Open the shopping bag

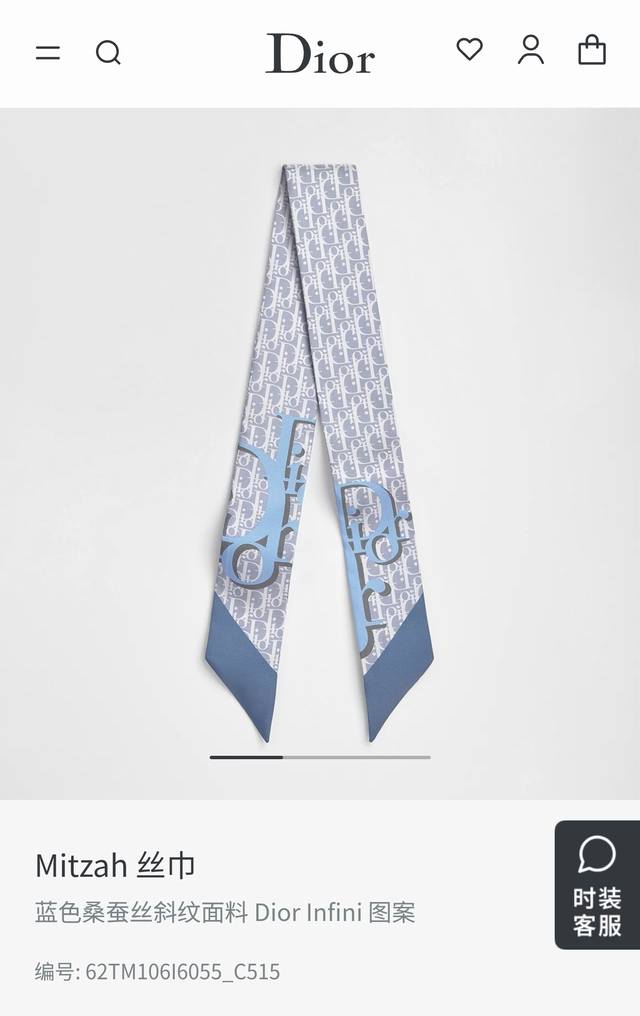592,50
